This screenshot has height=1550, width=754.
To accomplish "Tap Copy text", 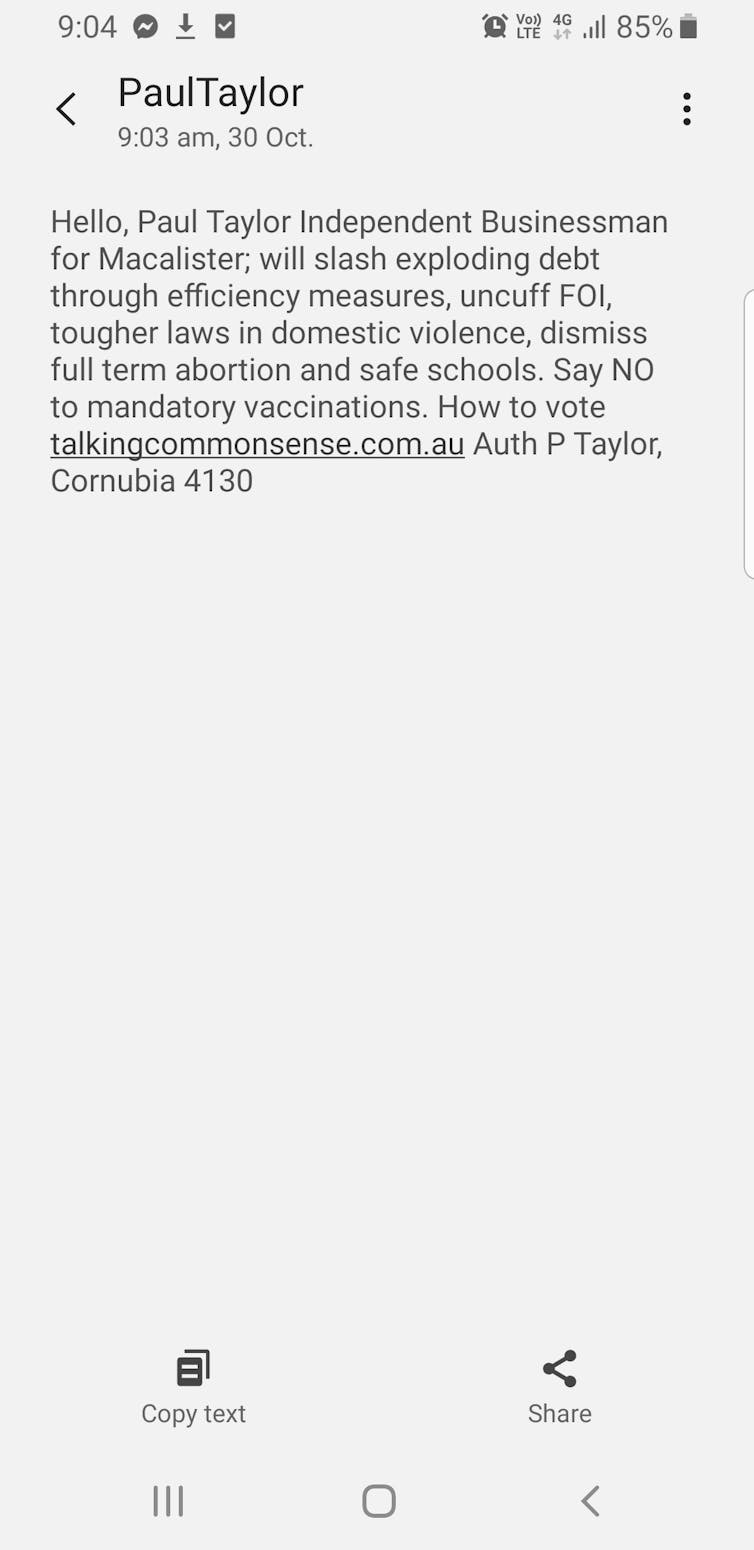I will pos(193,1387).
